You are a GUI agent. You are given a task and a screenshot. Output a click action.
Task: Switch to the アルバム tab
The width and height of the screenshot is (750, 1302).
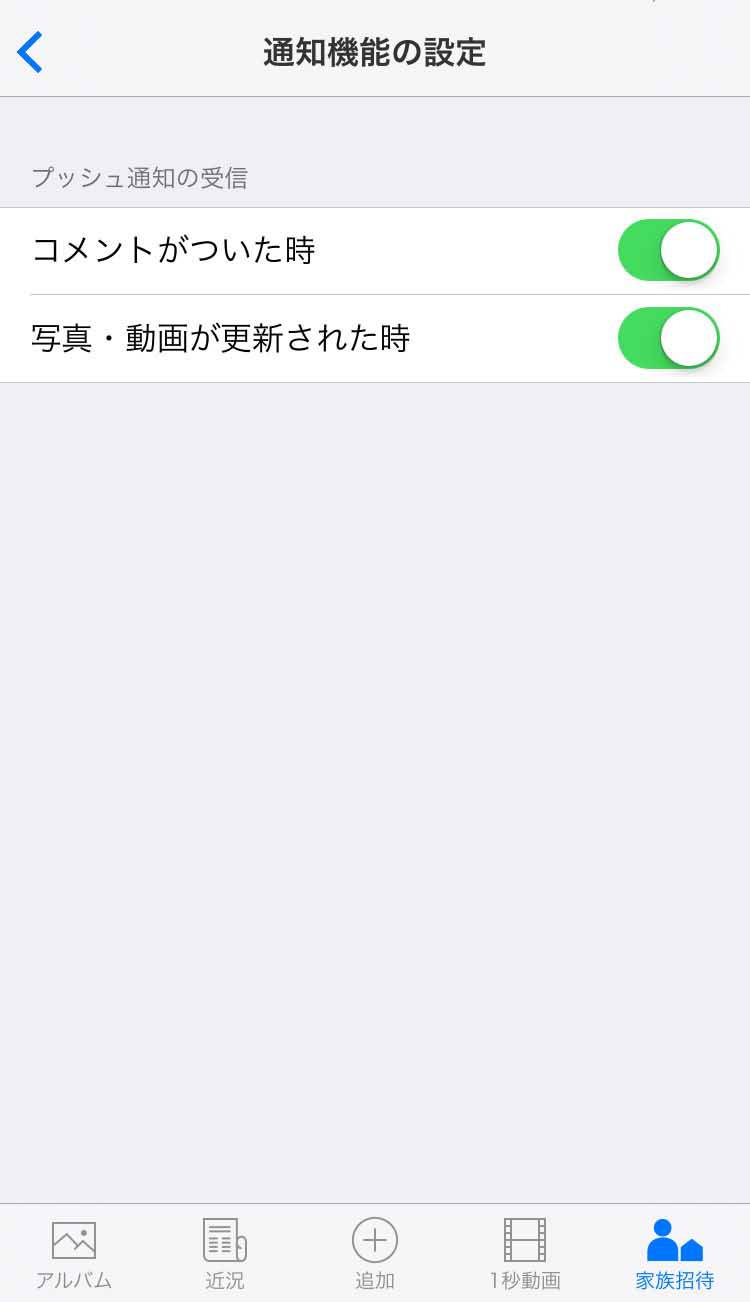click(x=74, y=1254)
